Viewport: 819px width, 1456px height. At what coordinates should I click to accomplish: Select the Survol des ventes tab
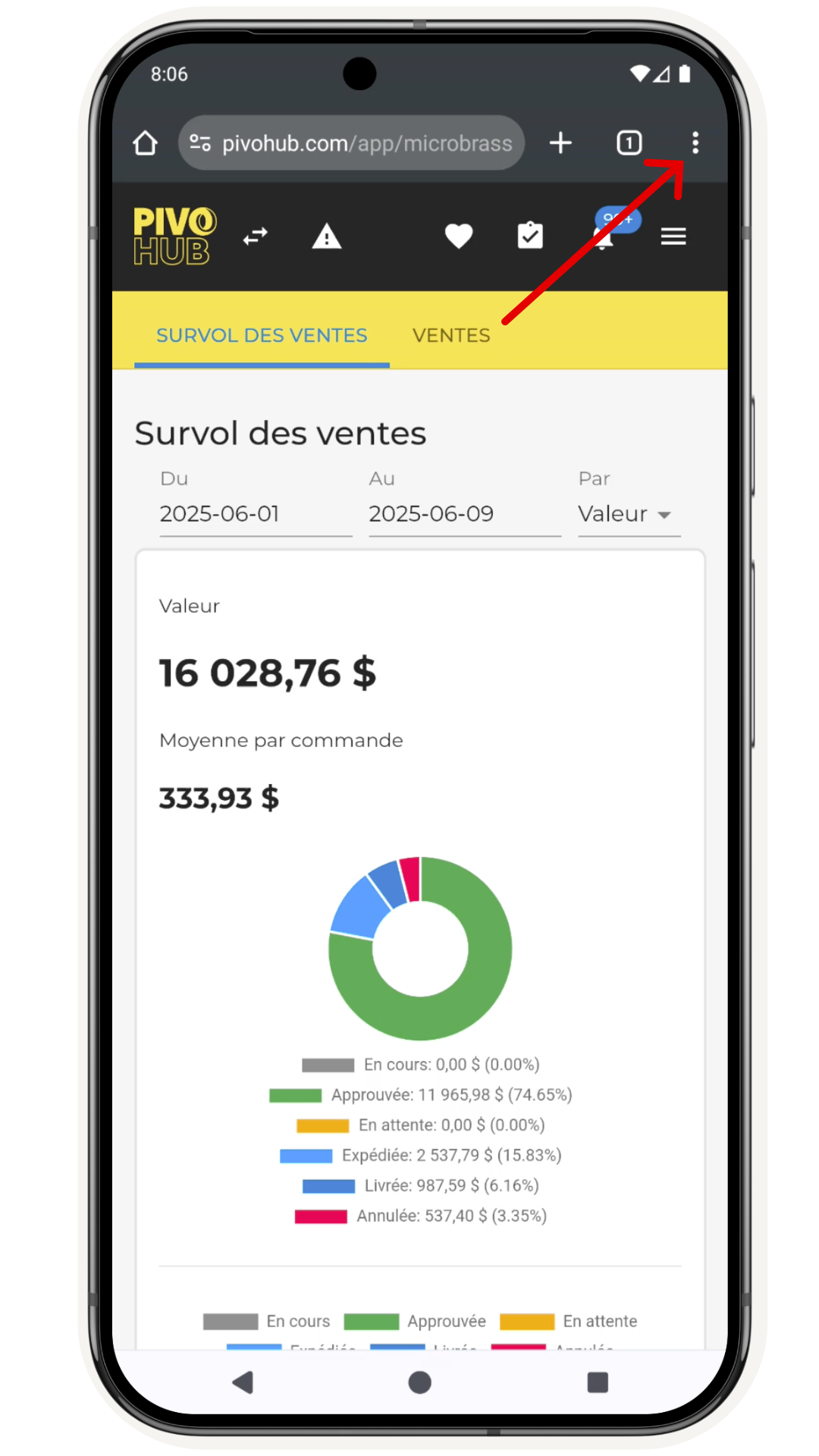pos(262,335)
